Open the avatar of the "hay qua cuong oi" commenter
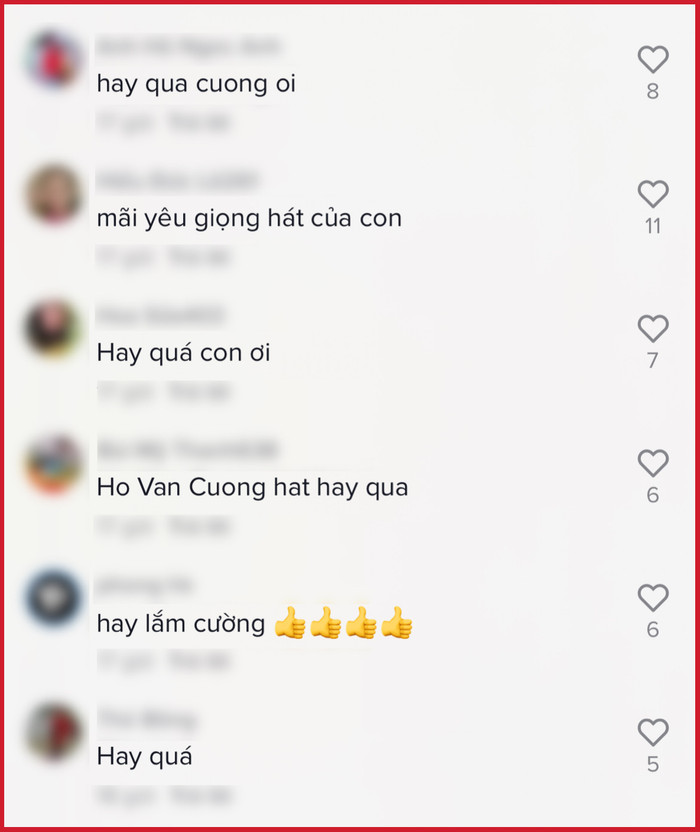 point(54,60)
